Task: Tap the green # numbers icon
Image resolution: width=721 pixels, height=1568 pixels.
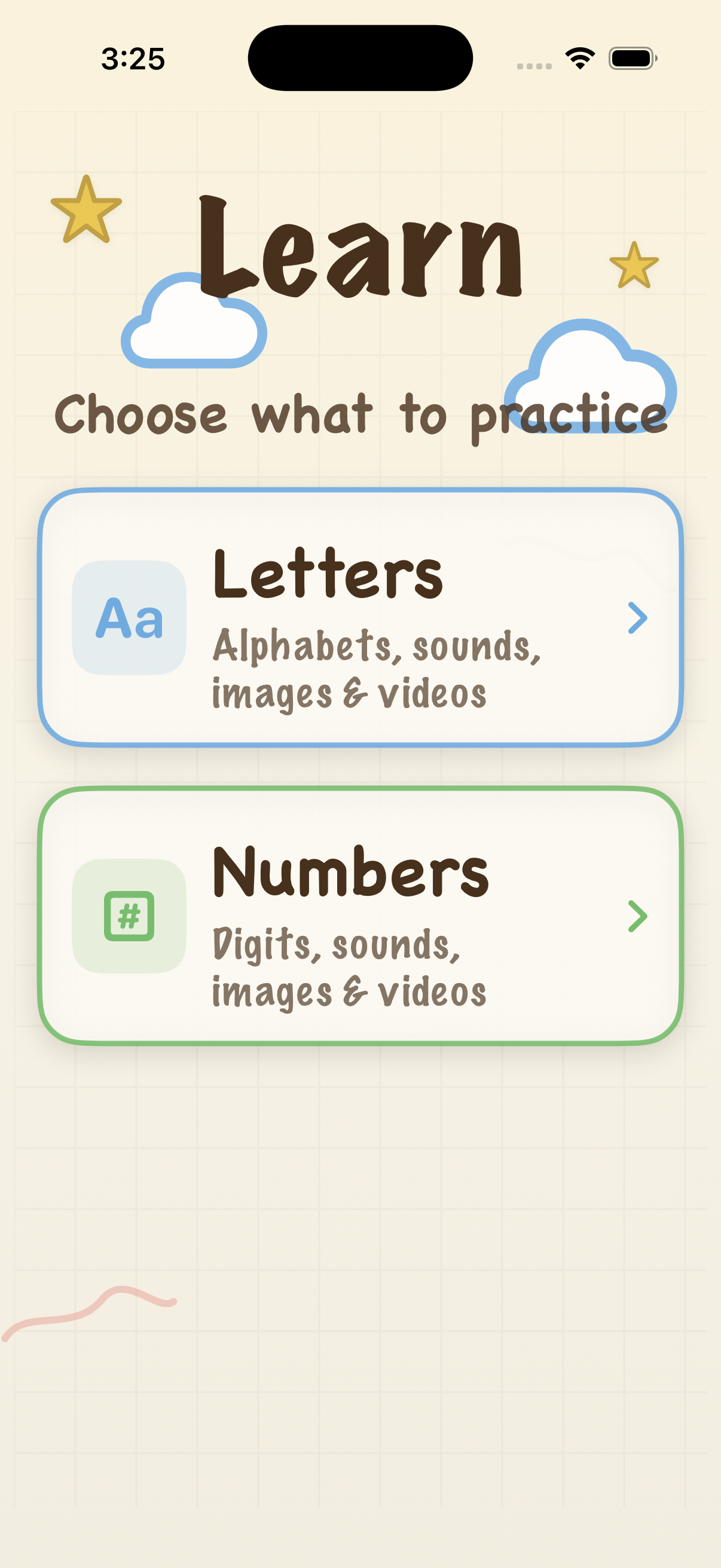Action: coord(129,917)
